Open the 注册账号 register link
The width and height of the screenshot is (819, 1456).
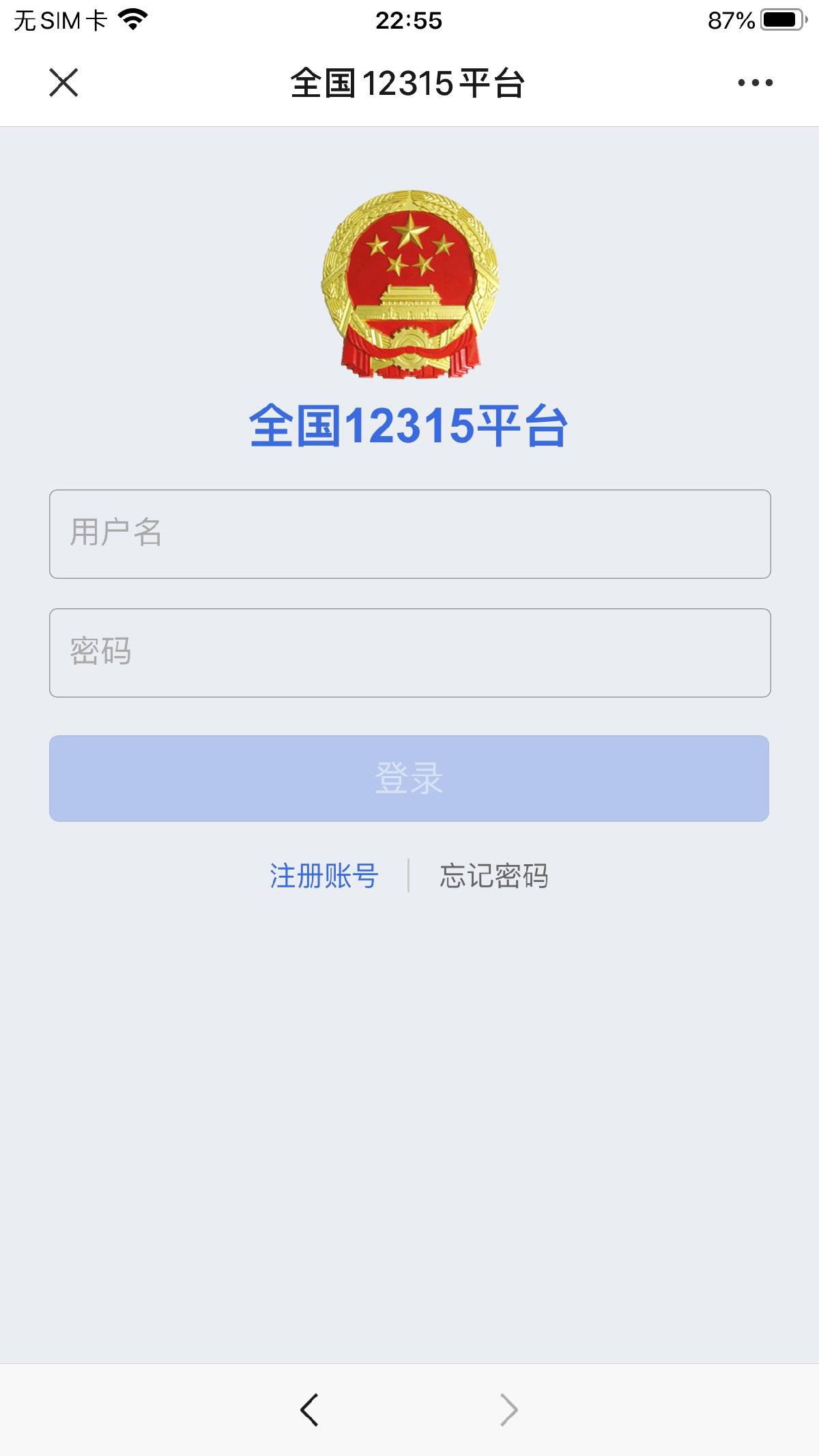tap(324, 876)
